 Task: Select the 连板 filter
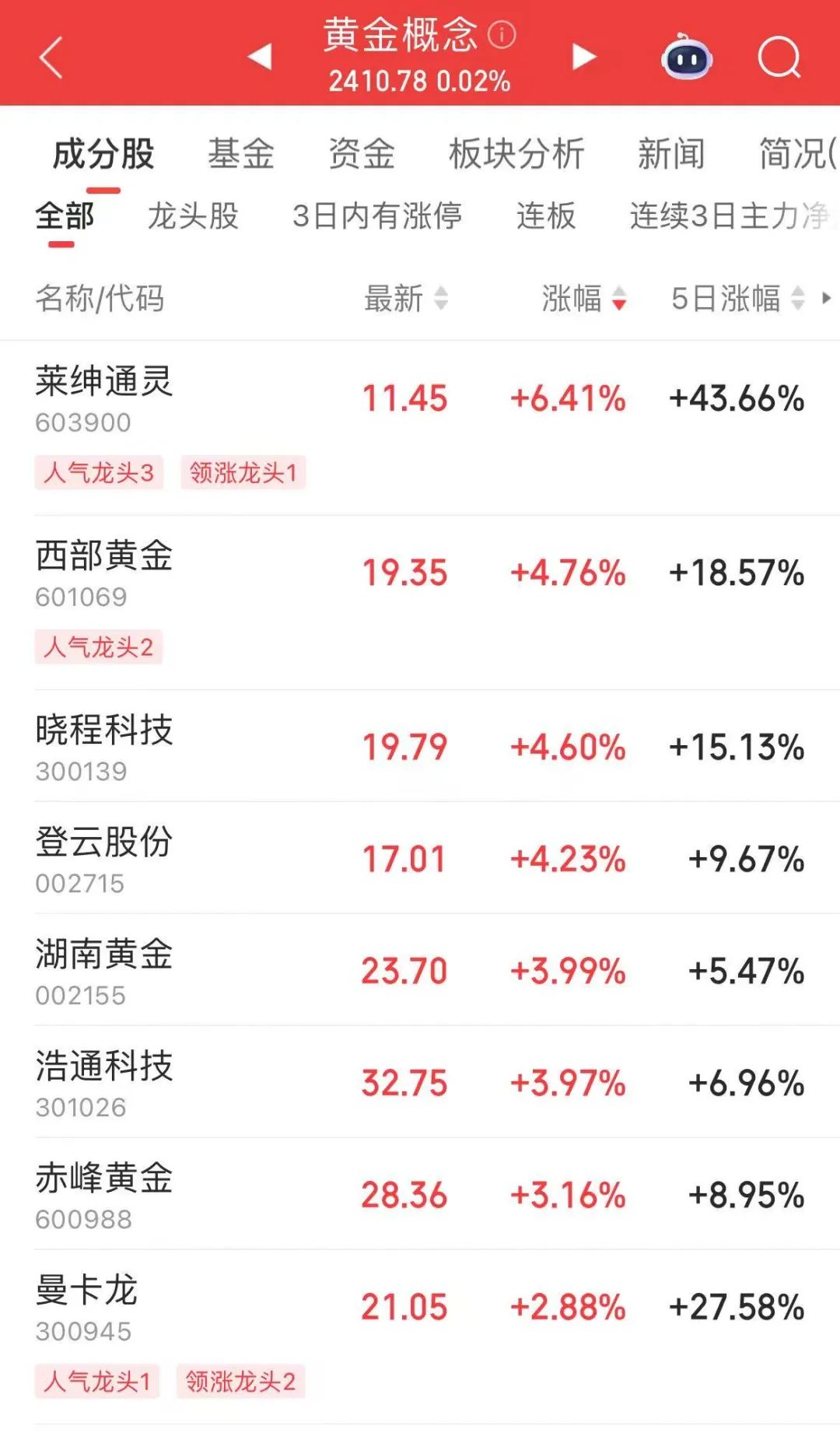coord(546,215)
